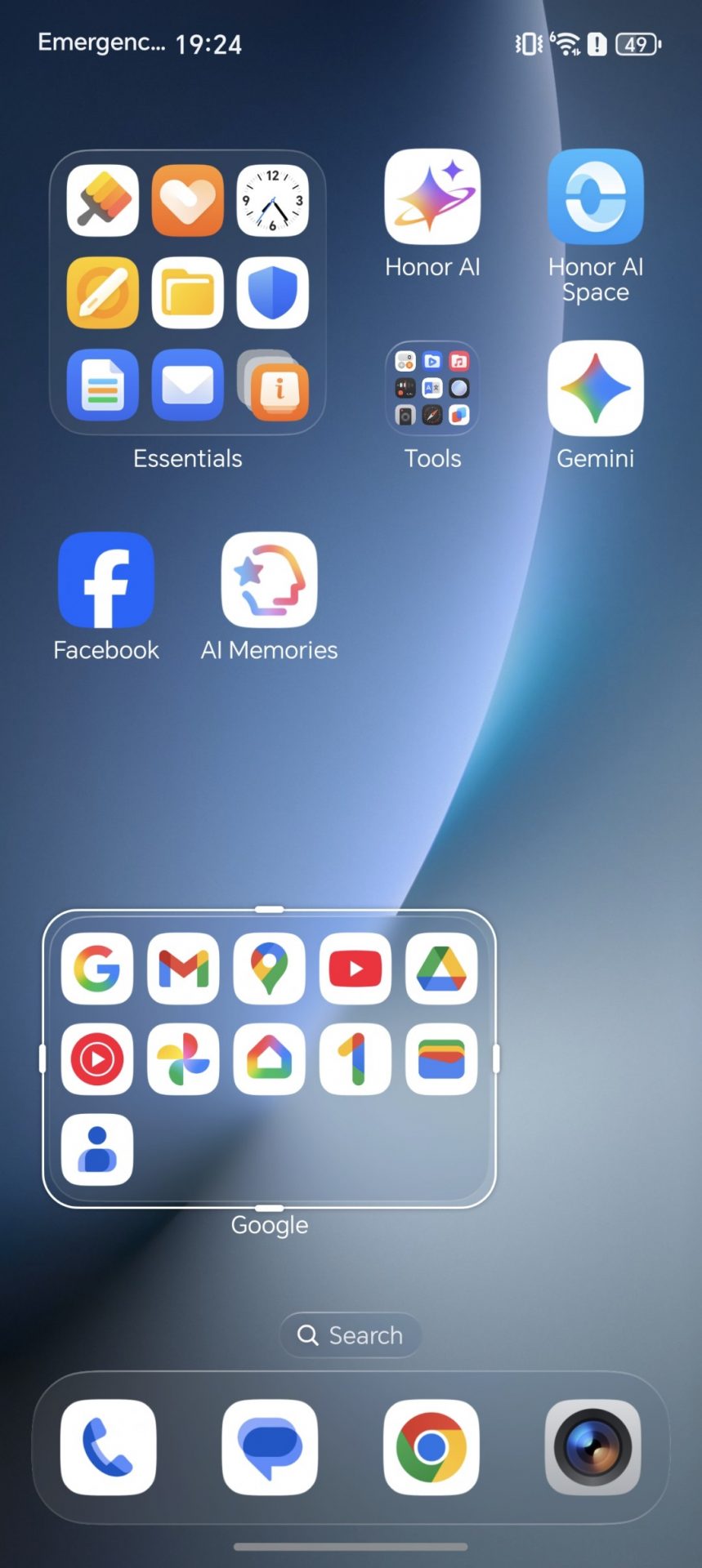Open the Phone dialer from the dock
Viewport: 702px width, 1568px height.
point(108,1447)
